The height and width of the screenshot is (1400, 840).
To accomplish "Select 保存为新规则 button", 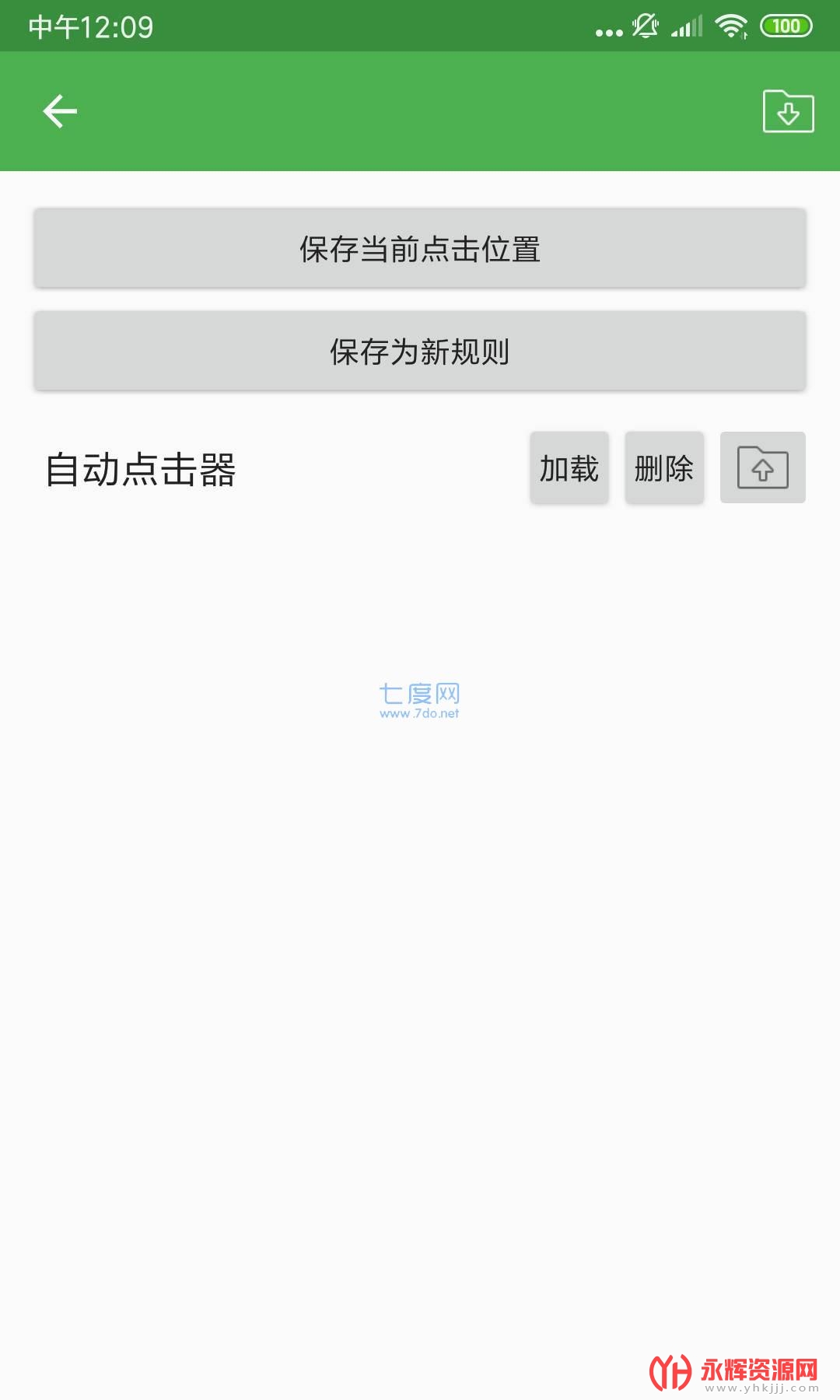I will [x=420, y=352].
